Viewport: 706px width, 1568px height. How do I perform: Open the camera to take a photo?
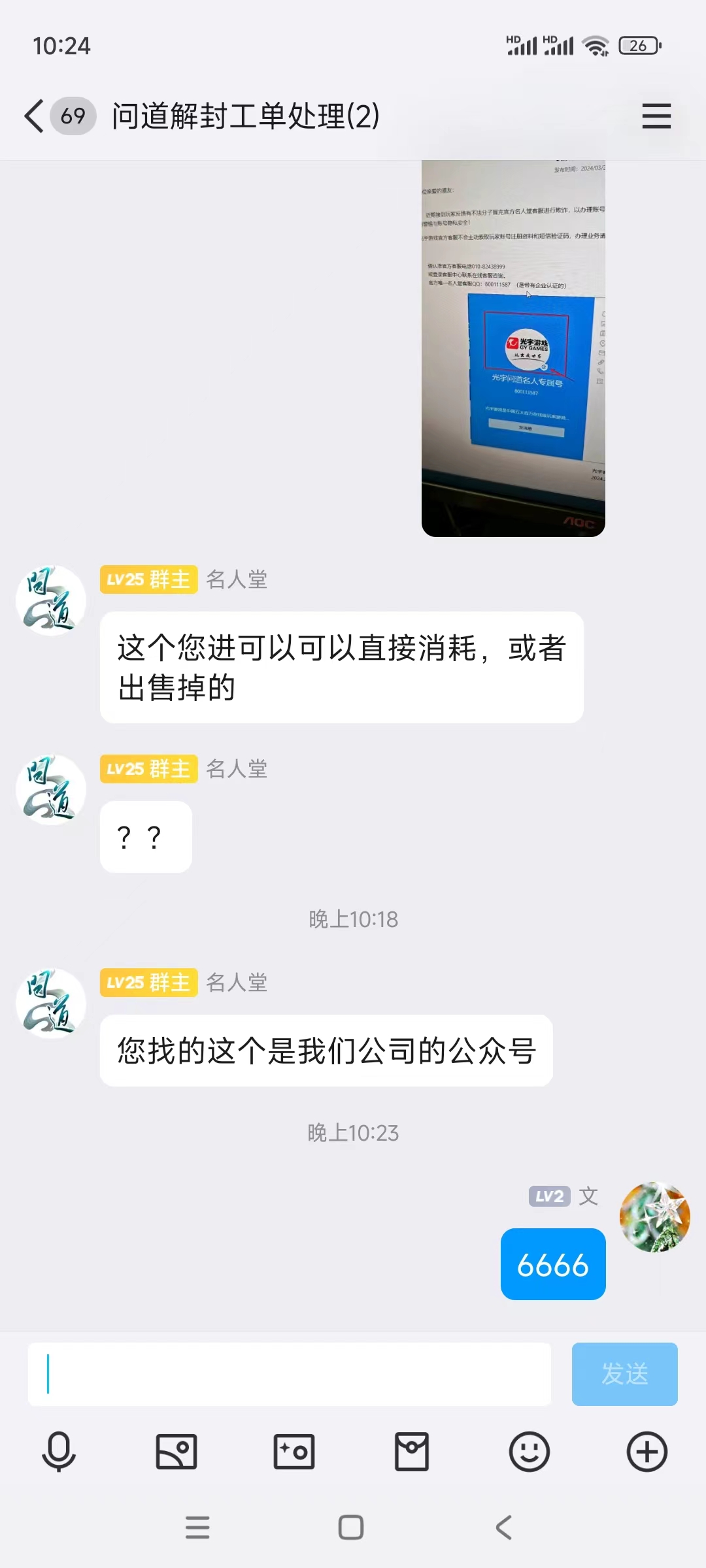pyautogui.click(x=294, y=1452)
